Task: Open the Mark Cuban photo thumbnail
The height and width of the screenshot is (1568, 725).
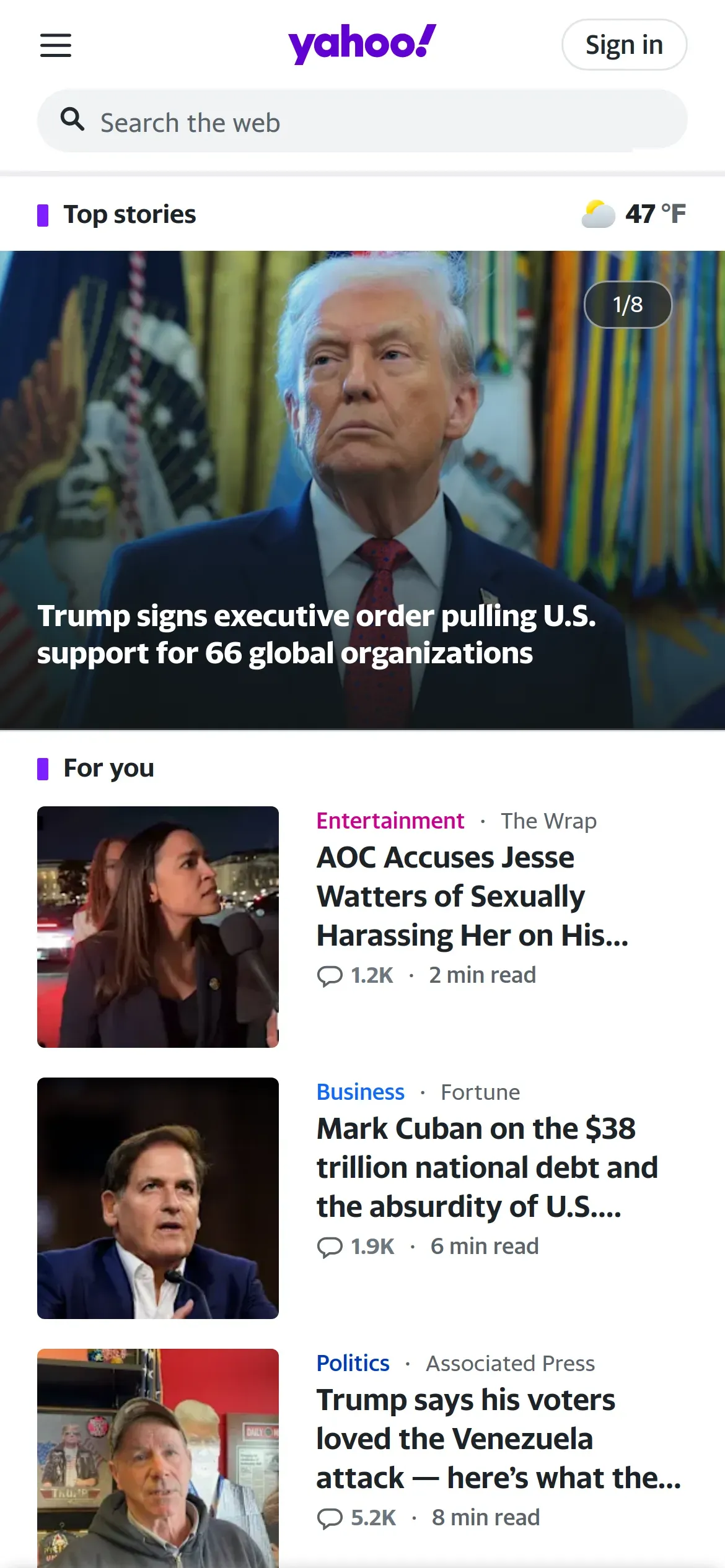Action: pos(158,1198)
